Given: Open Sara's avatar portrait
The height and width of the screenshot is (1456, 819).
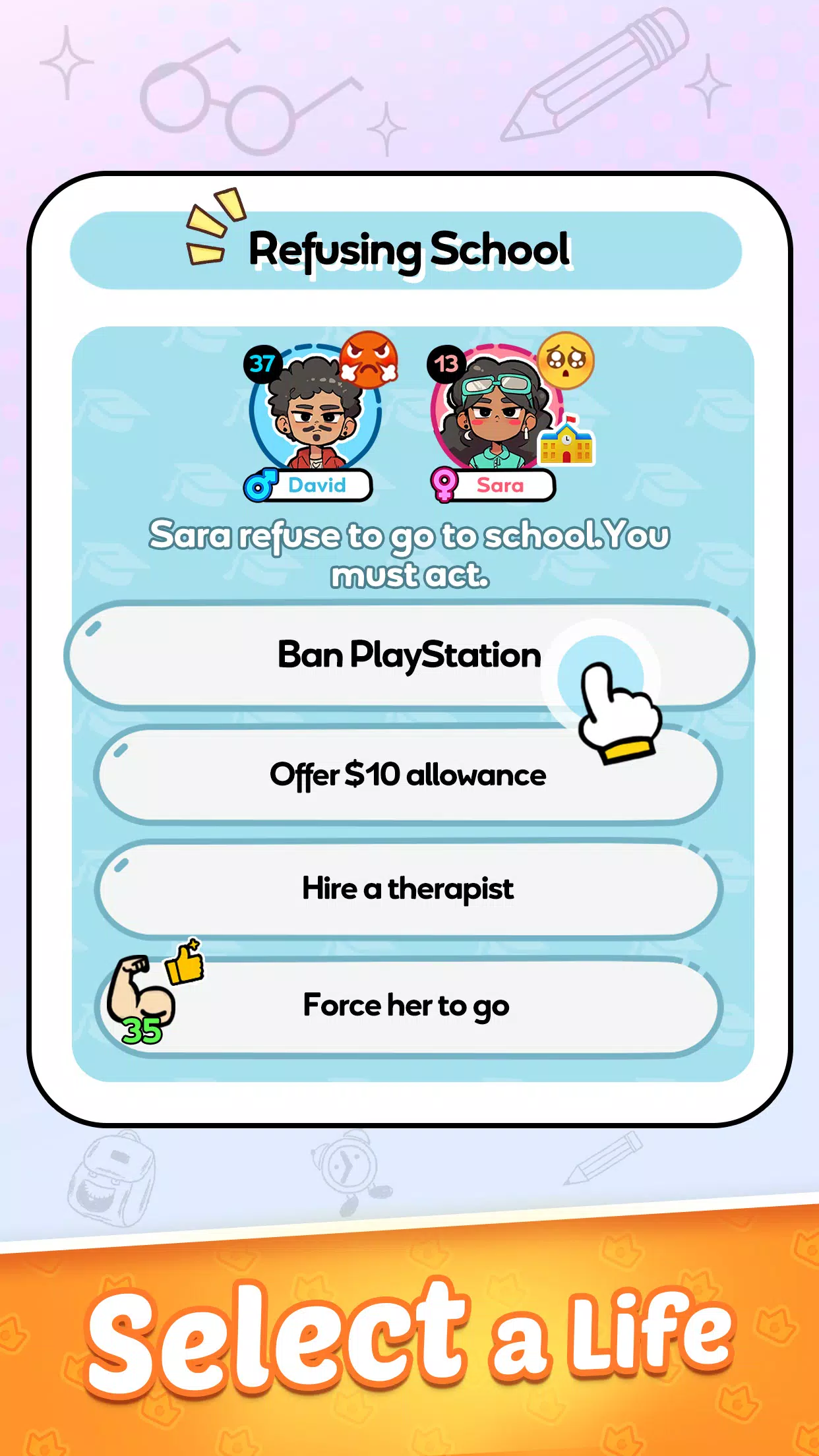Looking at the screenshot, I should tap(496, 415).
